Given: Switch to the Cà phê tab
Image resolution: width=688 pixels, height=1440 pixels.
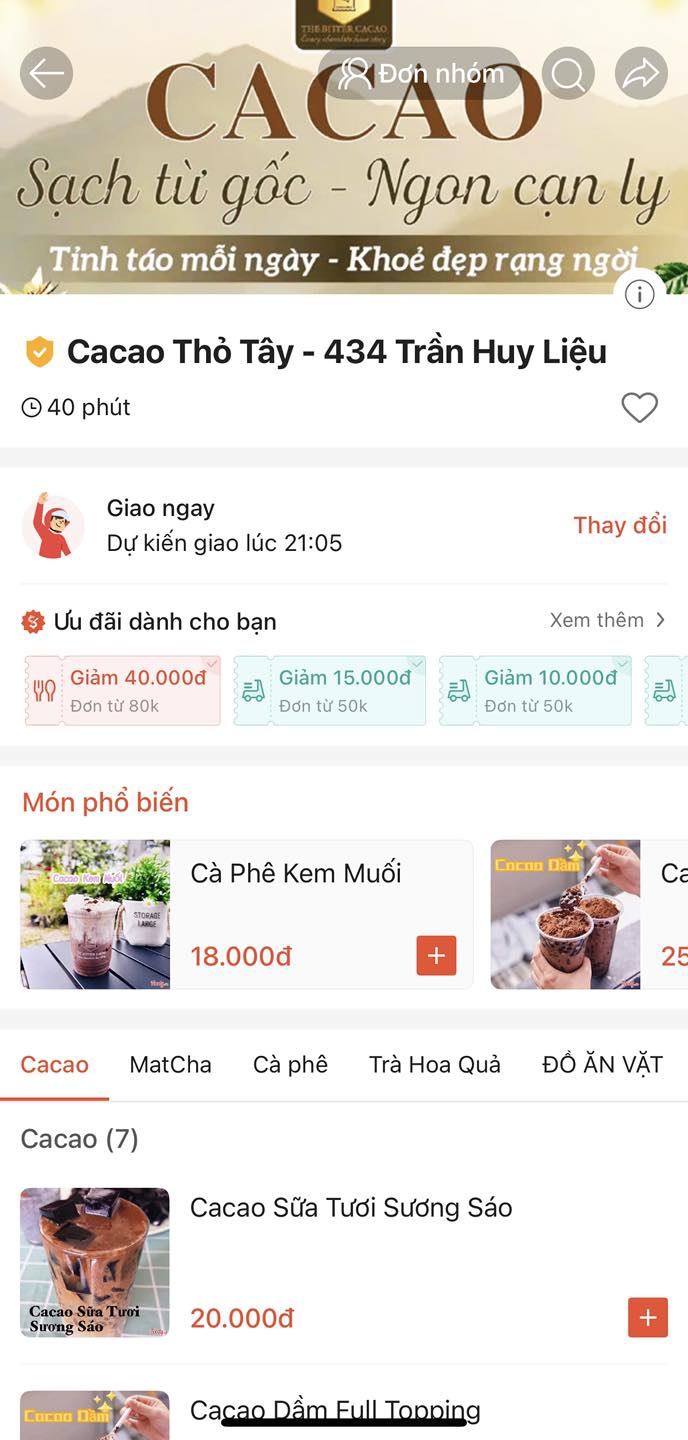Looking at the screenshot, I should (290, 1065).
